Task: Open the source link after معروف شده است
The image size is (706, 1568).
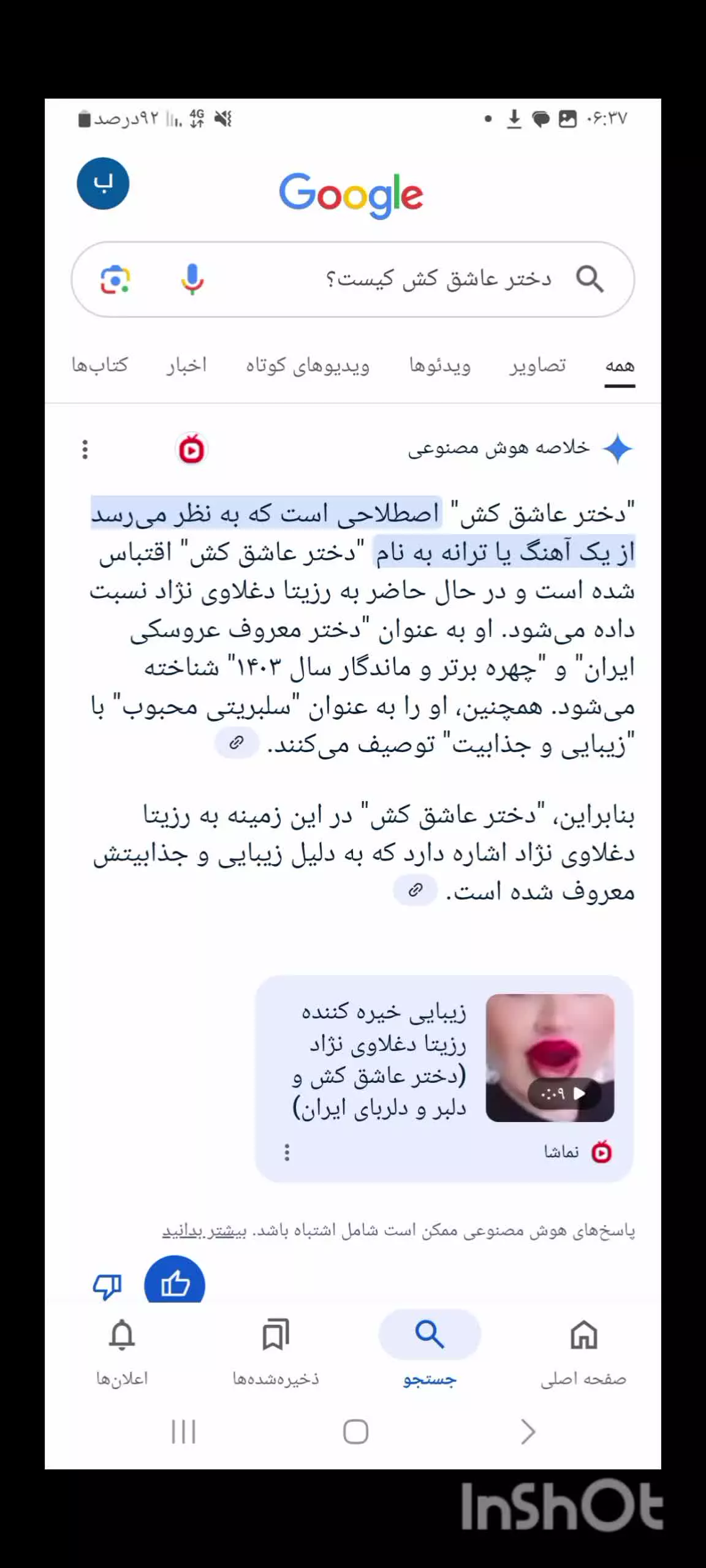Action: click(416, 890)
